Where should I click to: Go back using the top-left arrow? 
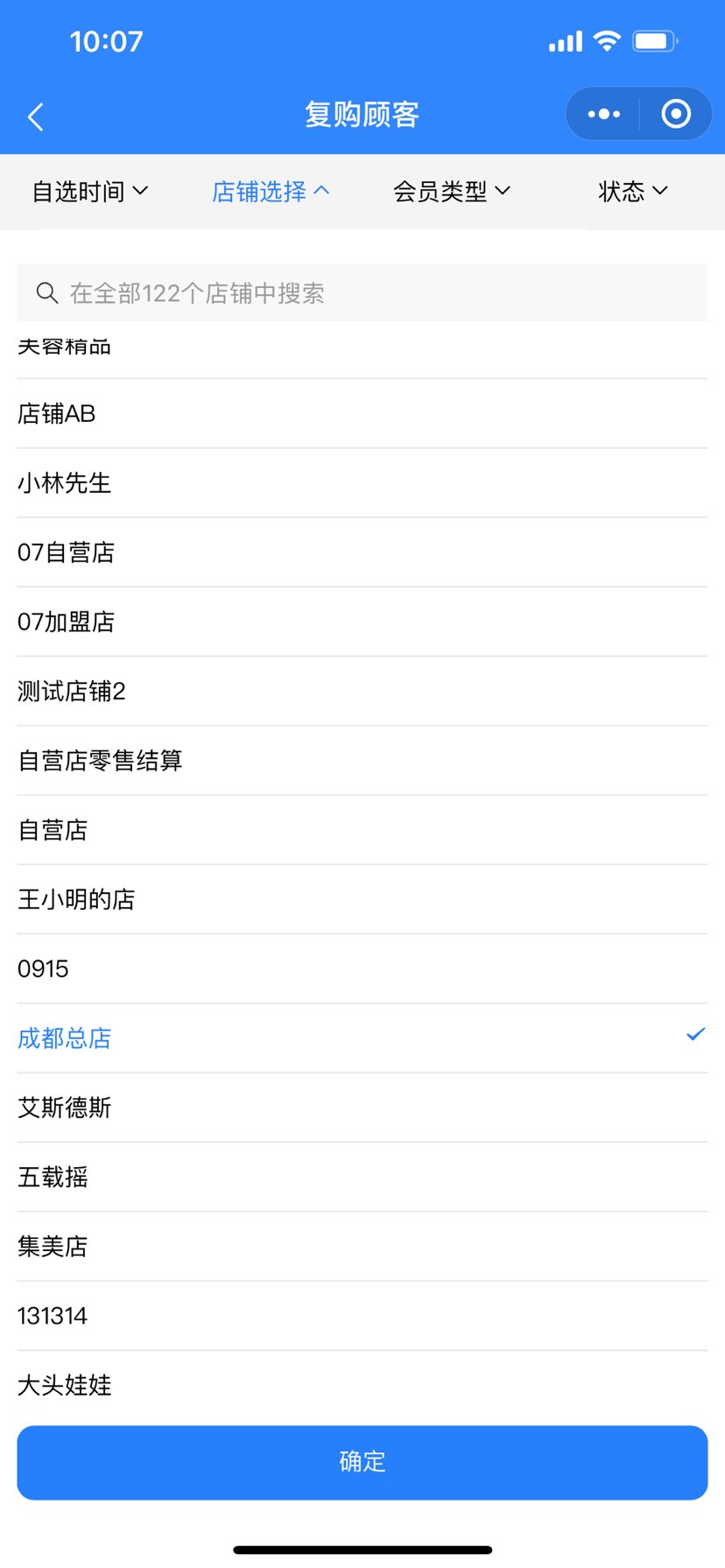(36, 116)
